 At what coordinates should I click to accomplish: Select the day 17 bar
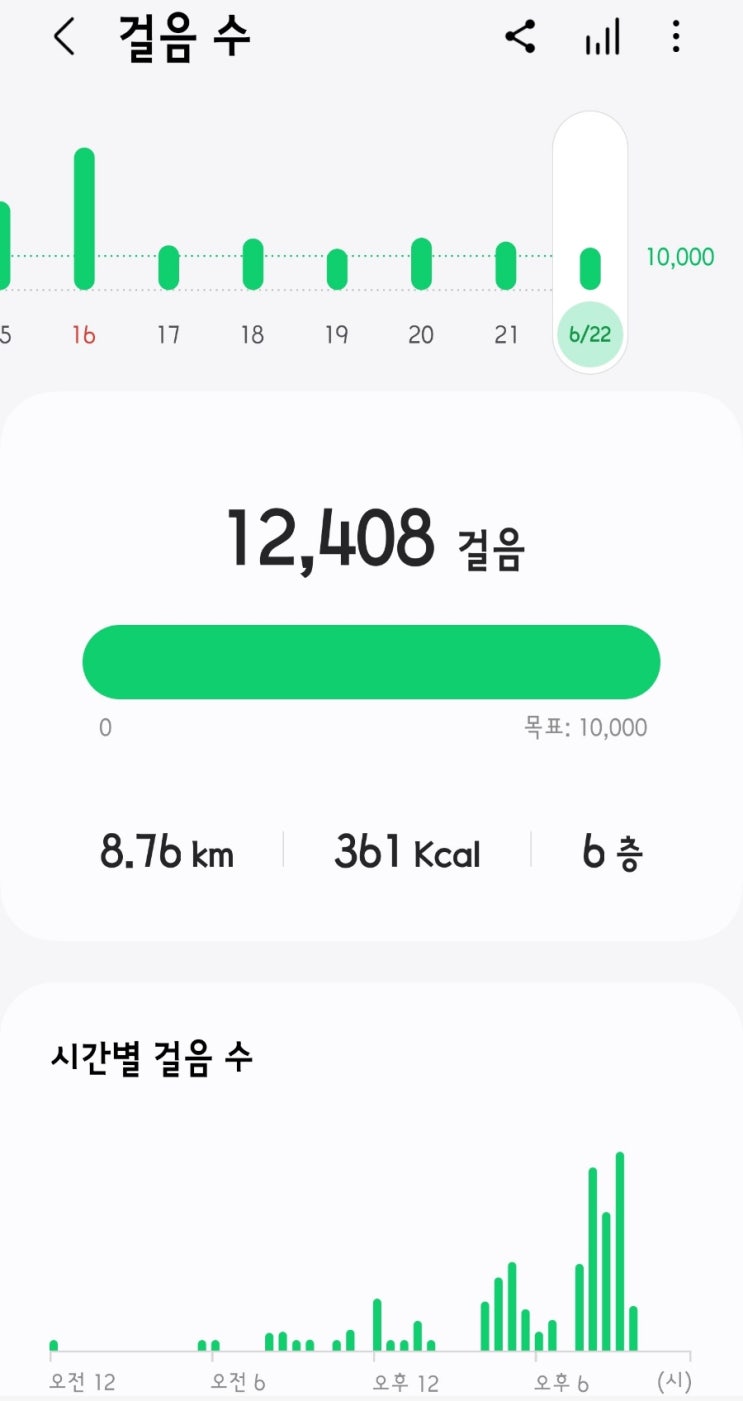tap(169, 267)
